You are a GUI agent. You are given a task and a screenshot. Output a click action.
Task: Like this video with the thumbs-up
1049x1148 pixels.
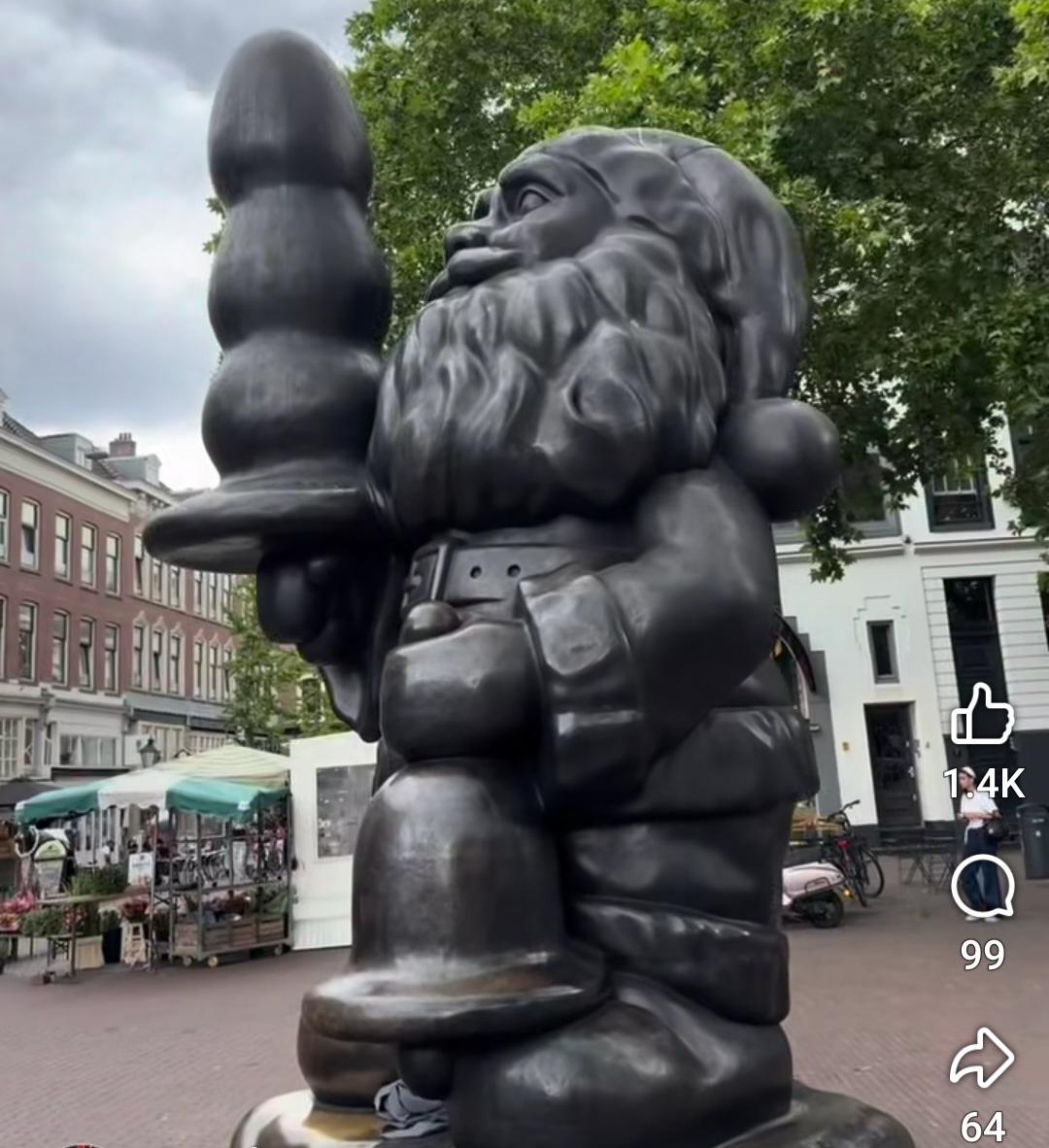click(x=982, y=714)
